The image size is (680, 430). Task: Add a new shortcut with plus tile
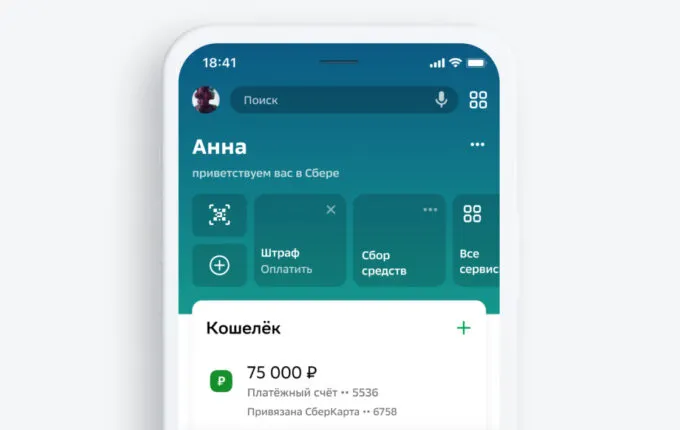point(219,265)
